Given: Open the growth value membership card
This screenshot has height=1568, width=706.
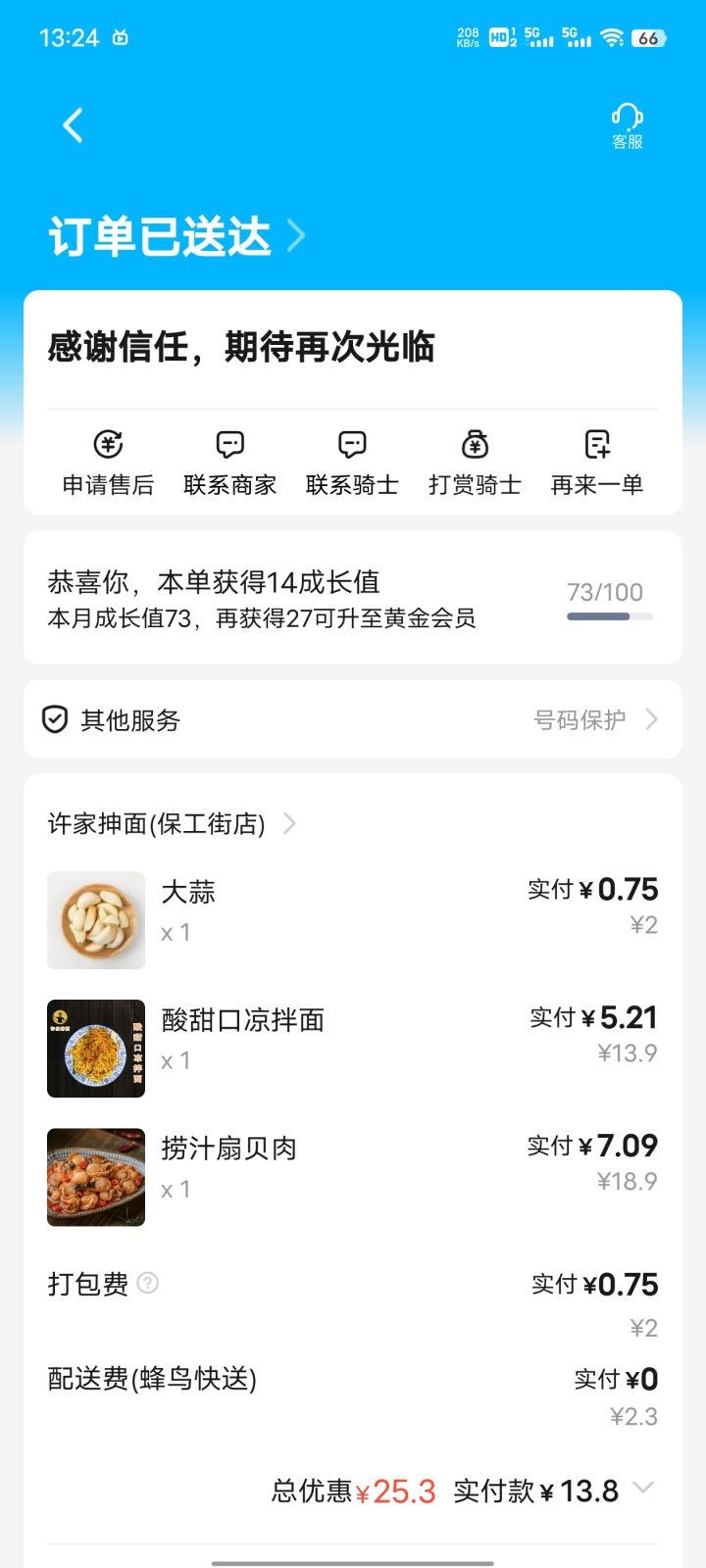Looking at the screenshot, I should point(353,599).
